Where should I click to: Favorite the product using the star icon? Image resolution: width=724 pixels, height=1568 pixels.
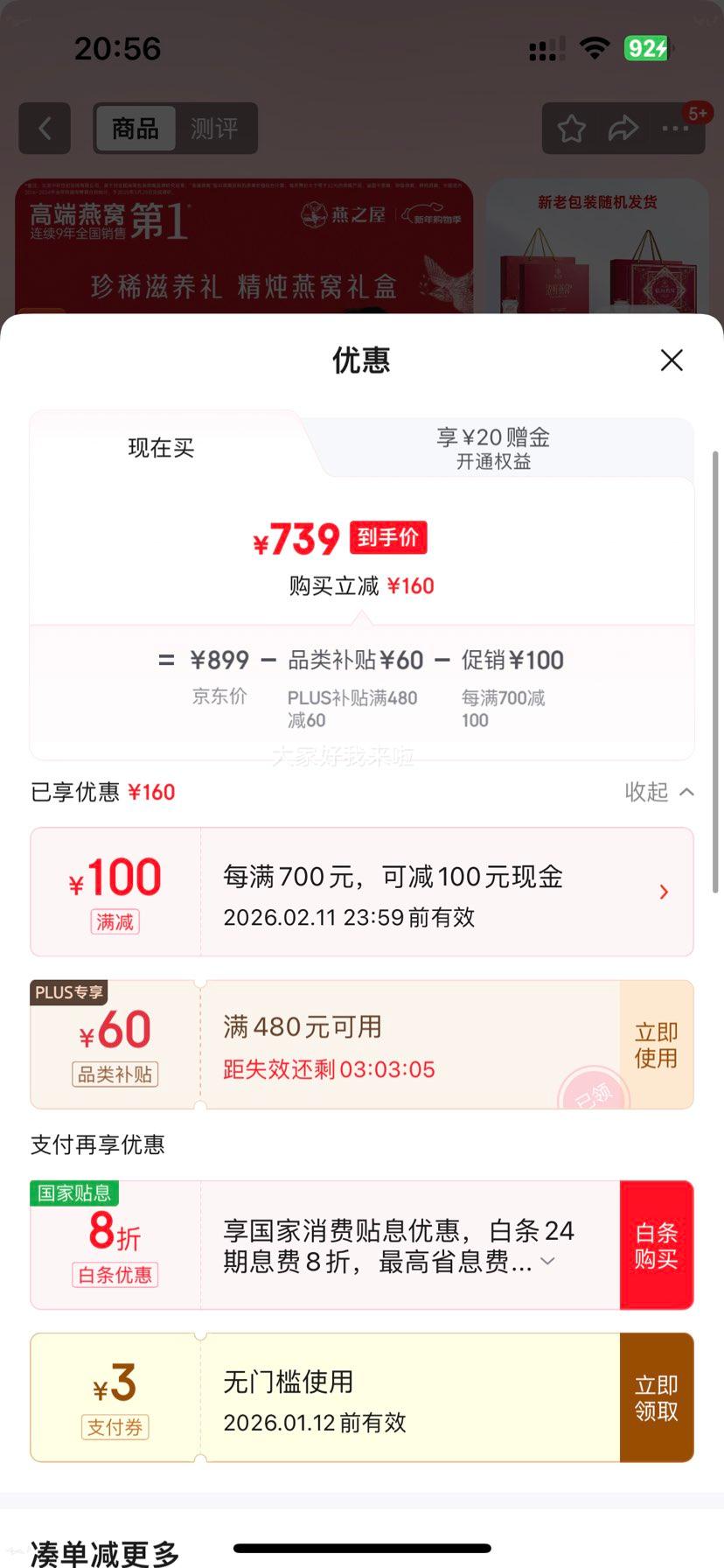tap(572, 128)
